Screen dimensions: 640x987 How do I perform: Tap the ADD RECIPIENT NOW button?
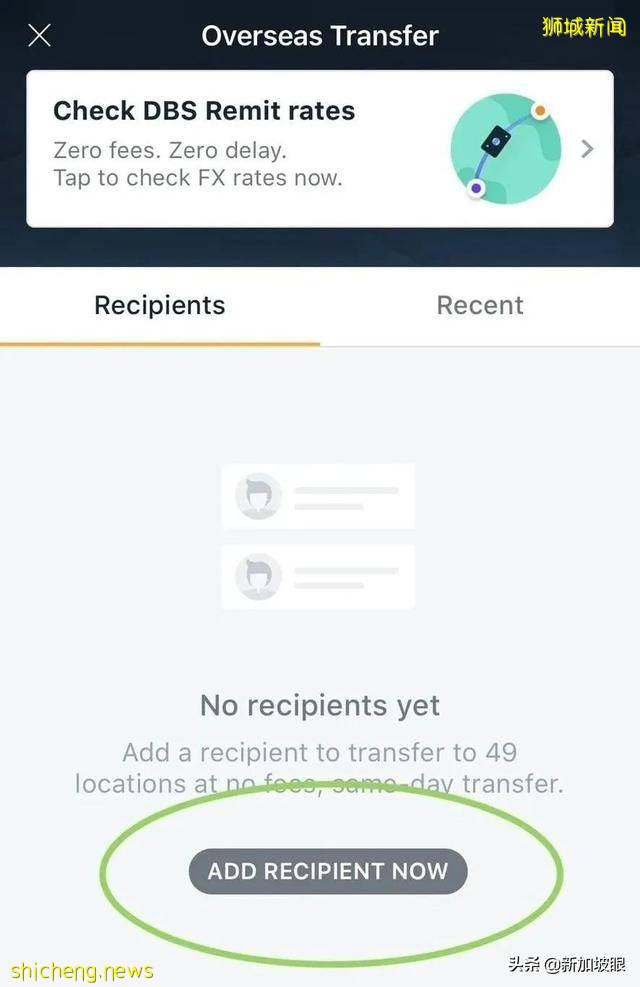click(328, 871)
